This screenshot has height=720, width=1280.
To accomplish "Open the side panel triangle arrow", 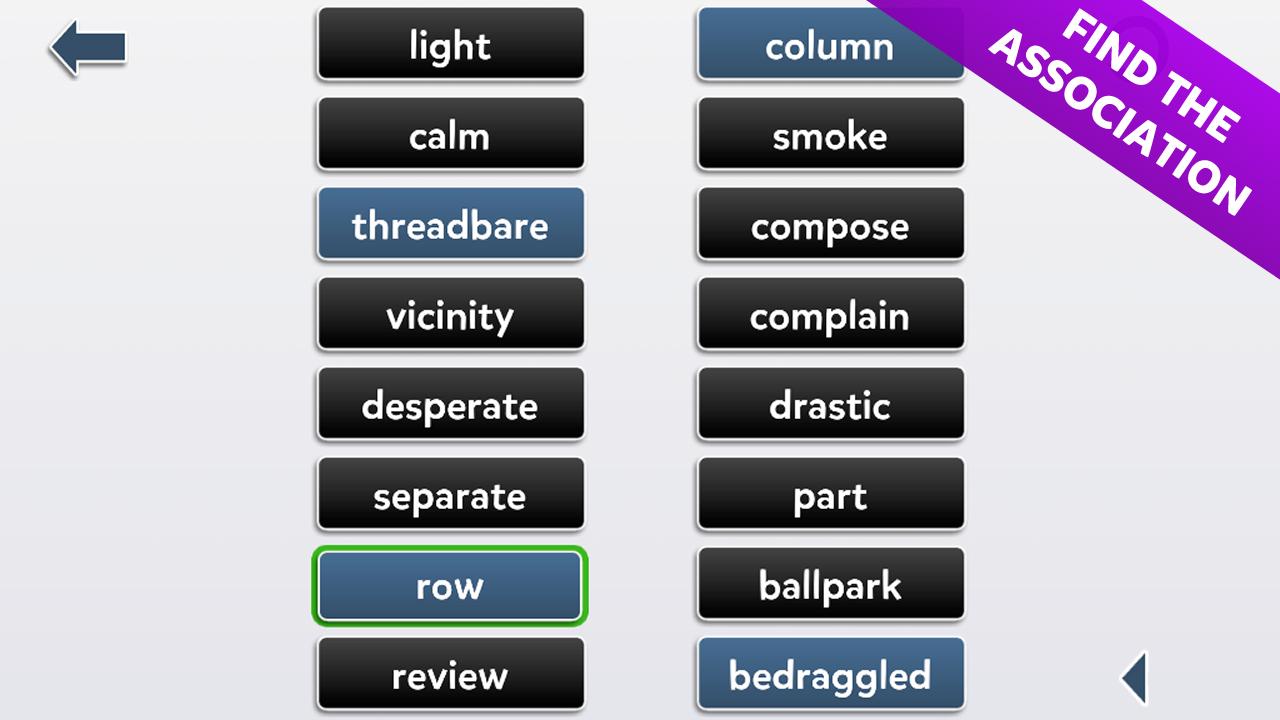I will click(1135, 679).
